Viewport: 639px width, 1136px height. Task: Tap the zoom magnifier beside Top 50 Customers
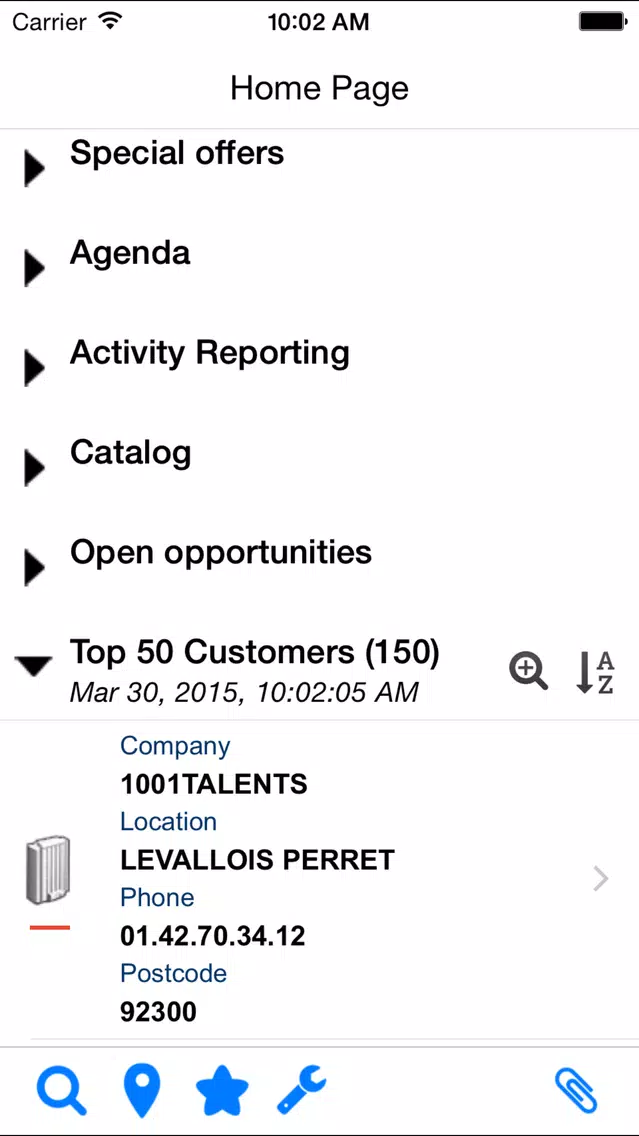coord(528,672)
